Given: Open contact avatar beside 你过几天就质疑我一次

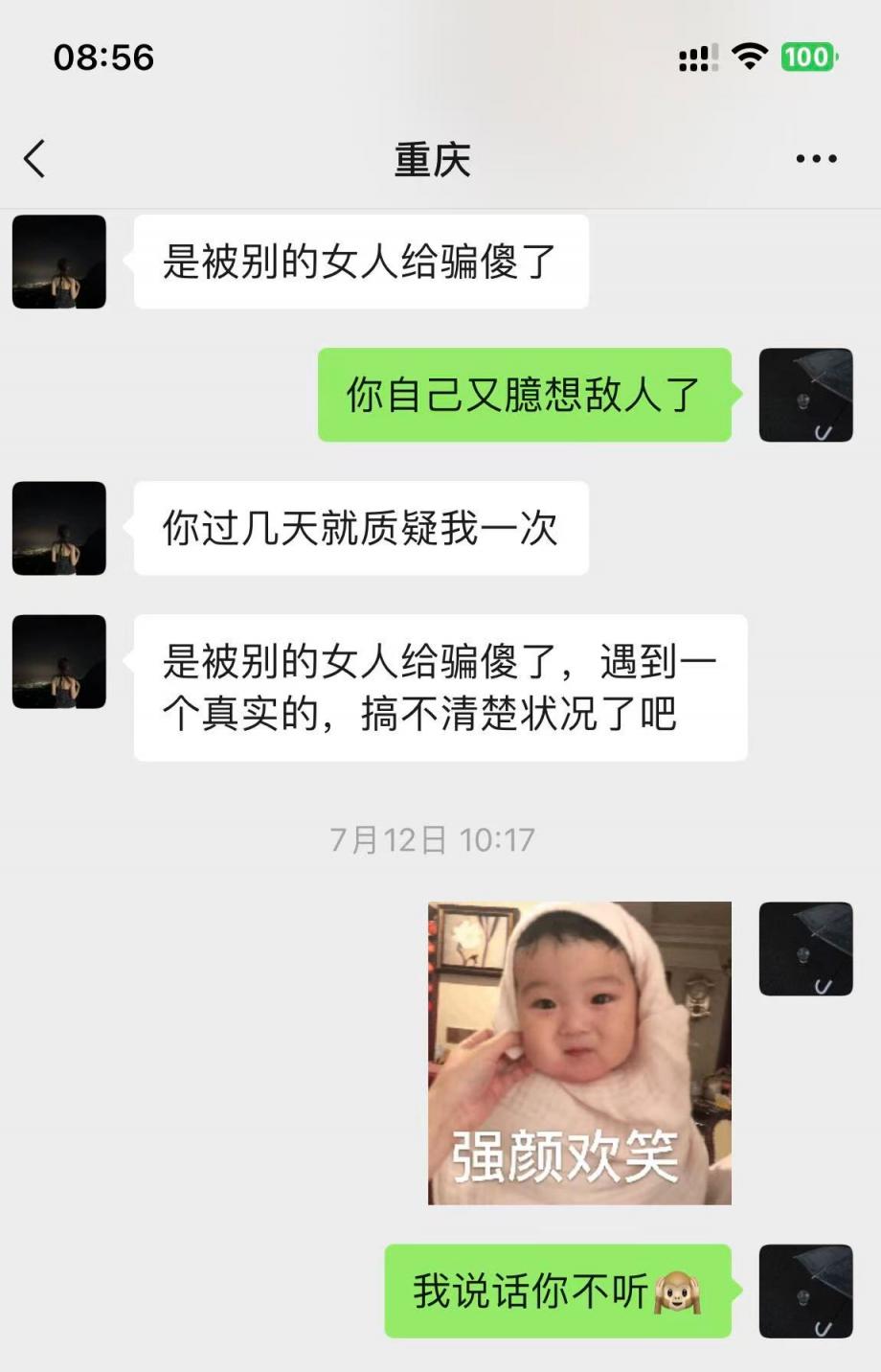Looking at the screenshot, I should click(59, 528).
